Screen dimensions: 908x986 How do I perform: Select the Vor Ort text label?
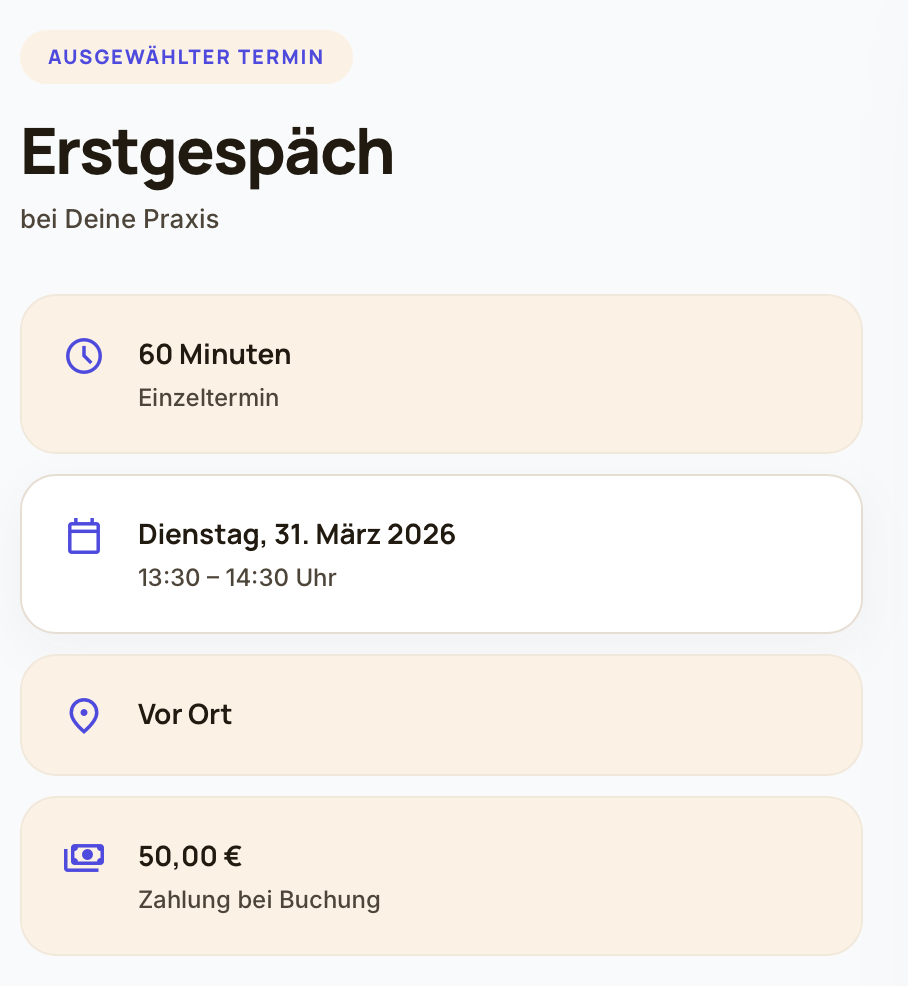pyautogui.click(x=184, y=714)
